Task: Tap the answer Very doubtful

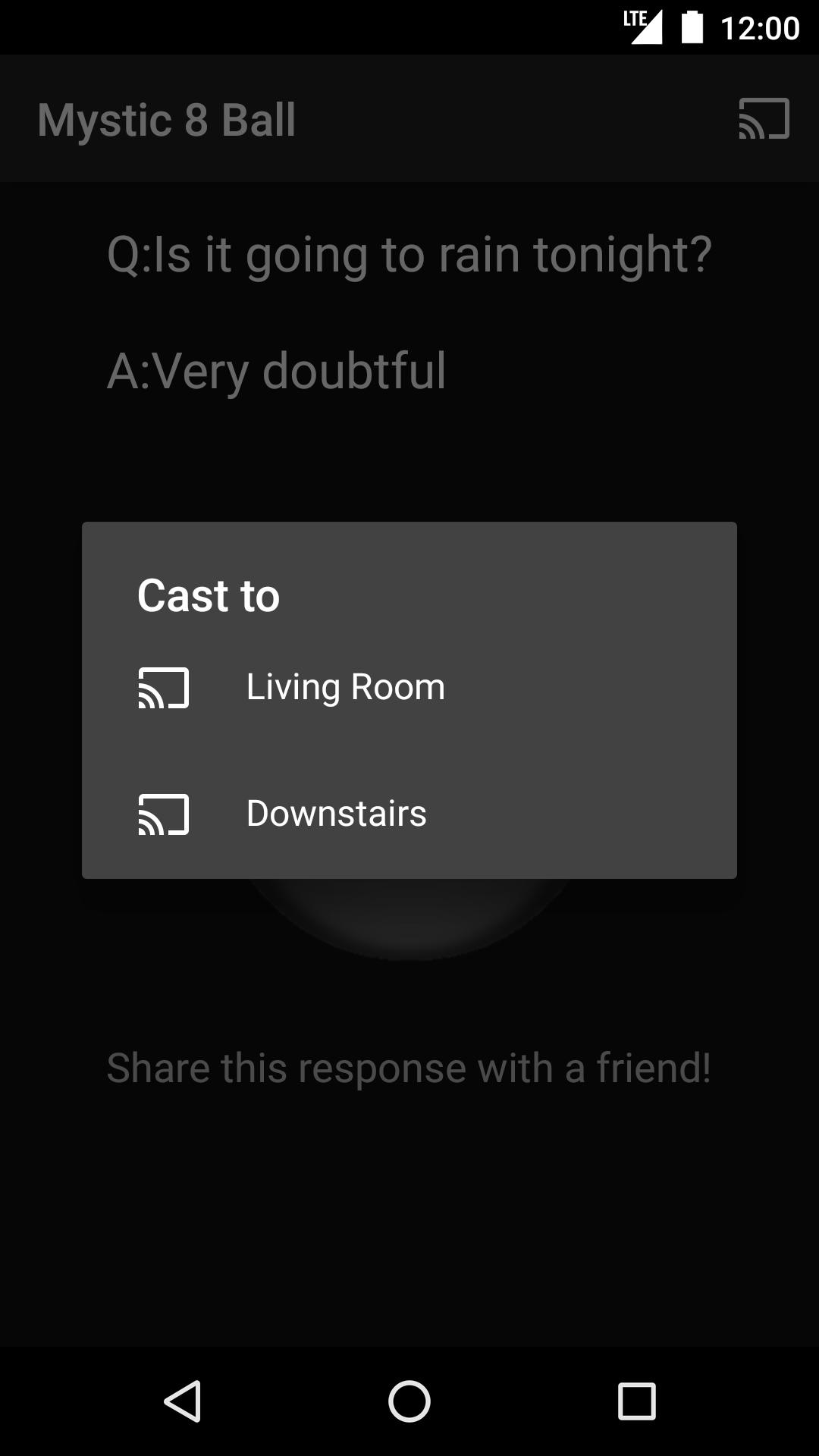Action: pos(278,370)
